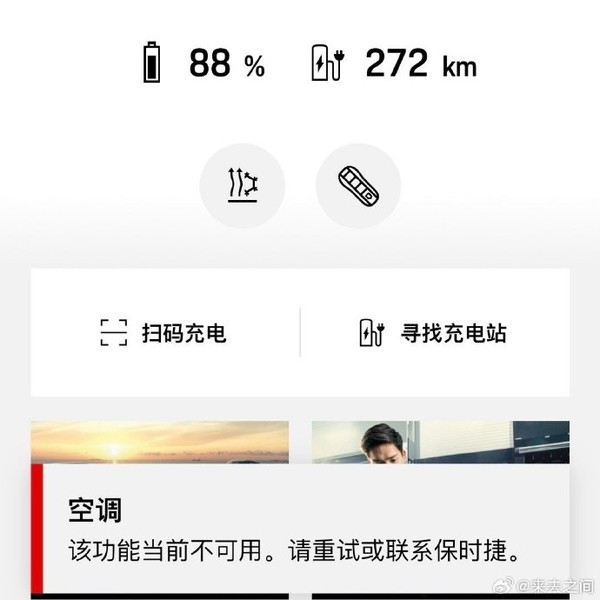Viewport: 600px width, 600px height.
Task: Tap the air conditioning climate icon
Action: point(242,186)
